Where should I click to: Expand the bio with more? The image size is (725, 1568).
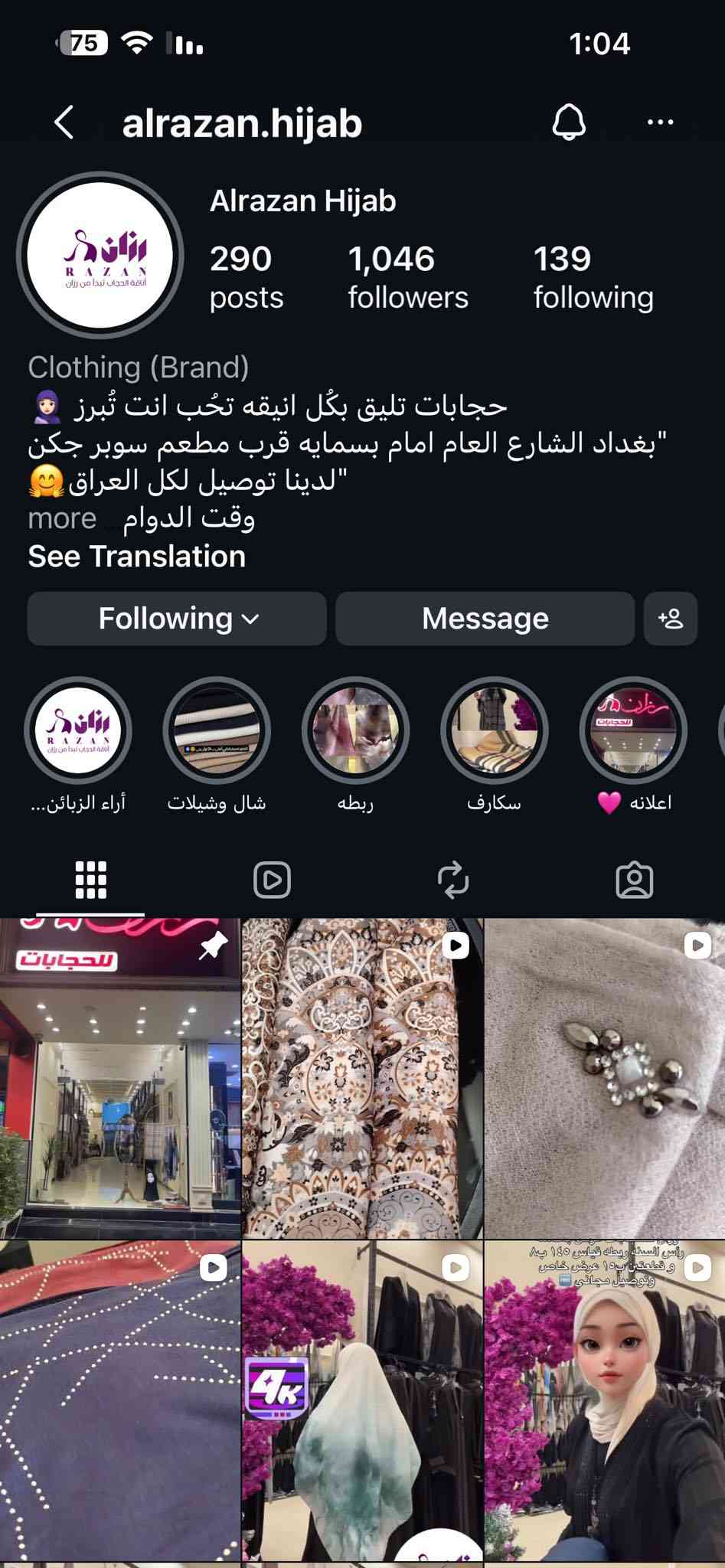coord(62,519)
